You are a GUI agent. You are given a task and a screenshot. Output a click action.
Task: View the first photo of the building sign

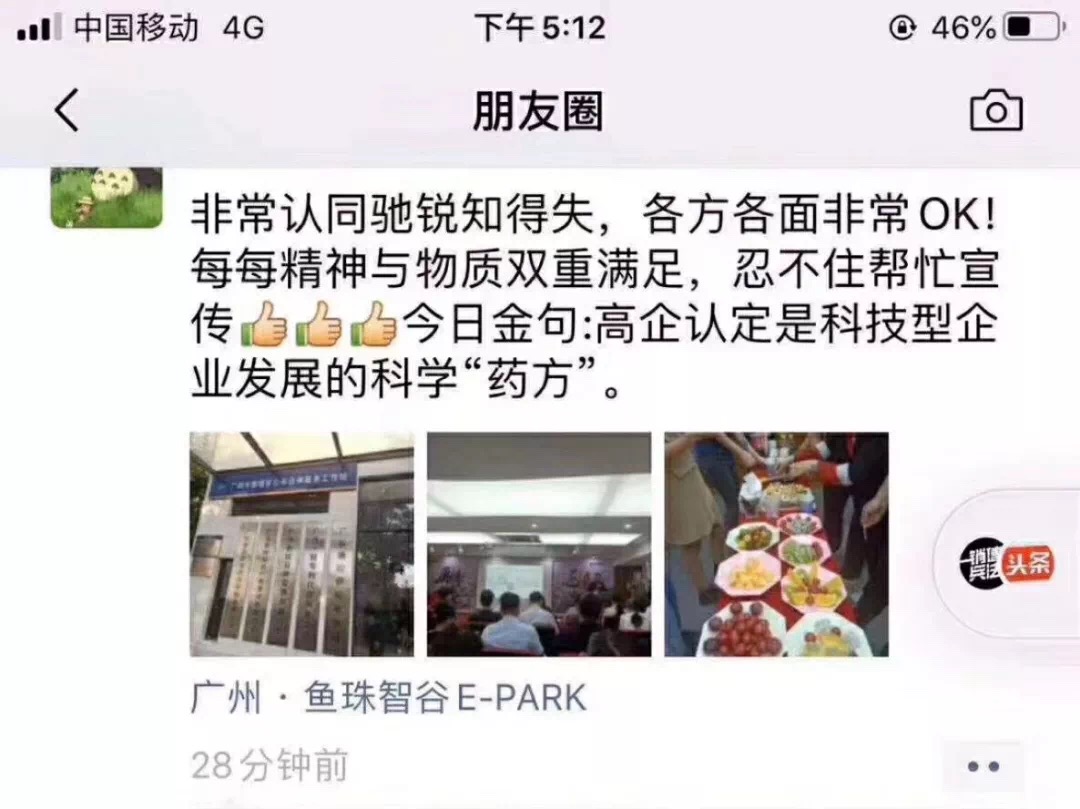(x=301, y=544)
